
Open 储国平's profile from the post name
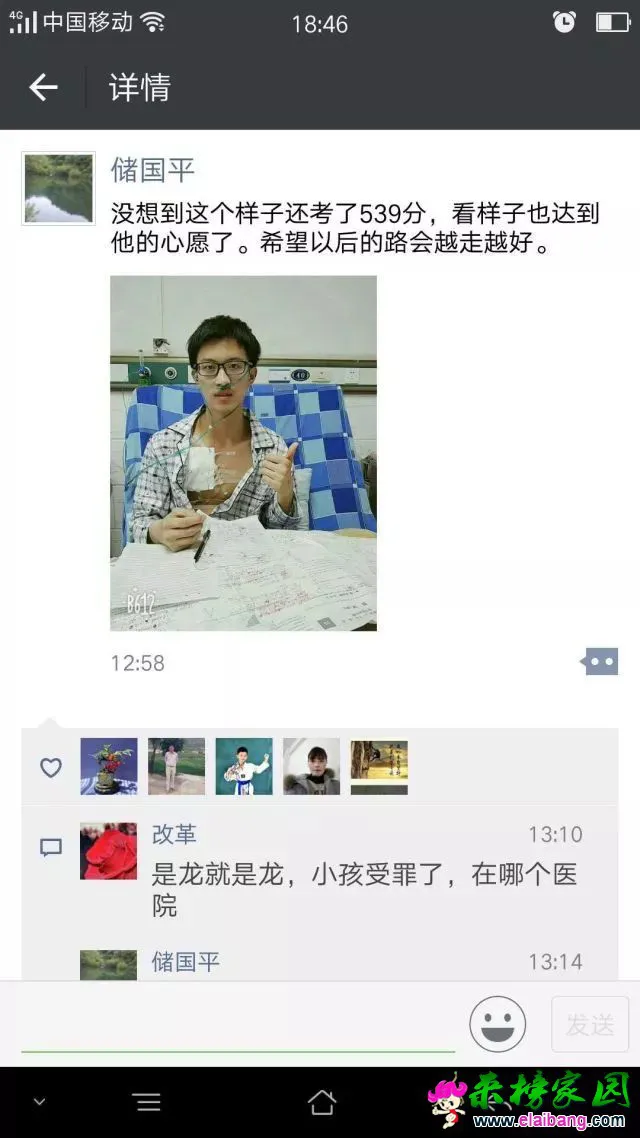(152, 170)
